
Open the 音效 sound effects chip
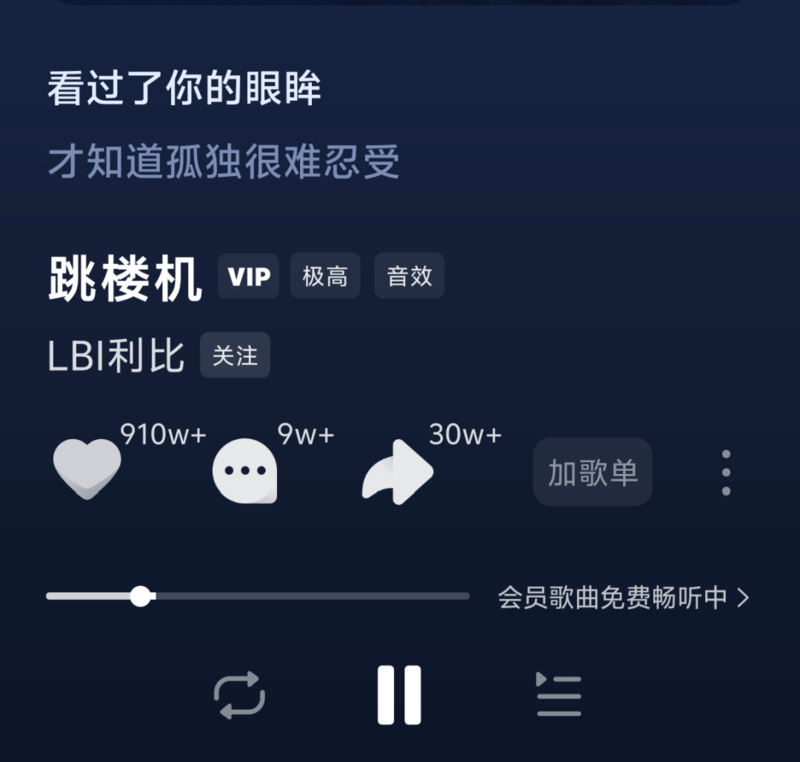click(409, 276)
